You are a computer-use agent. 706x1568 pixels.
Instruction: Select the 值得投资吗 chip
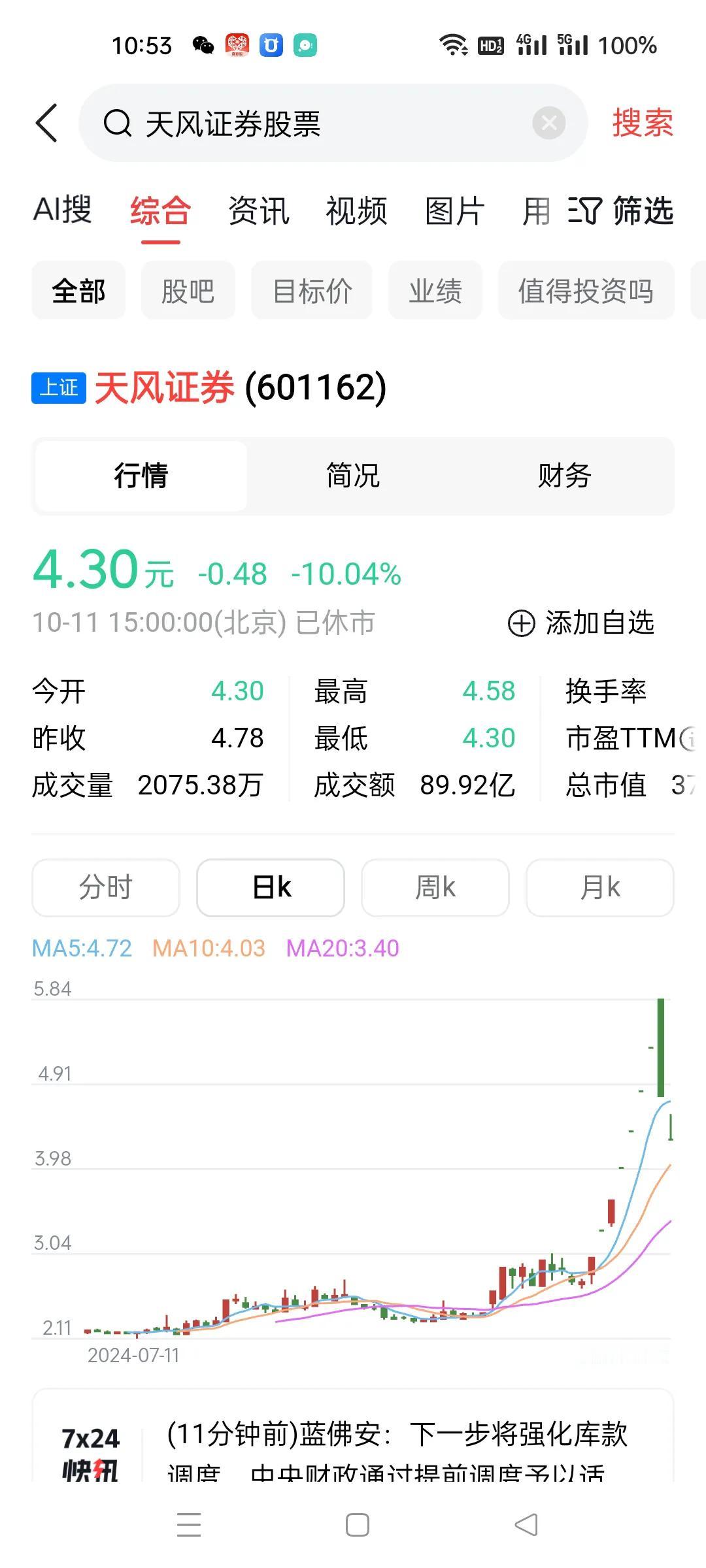(586, 290)
